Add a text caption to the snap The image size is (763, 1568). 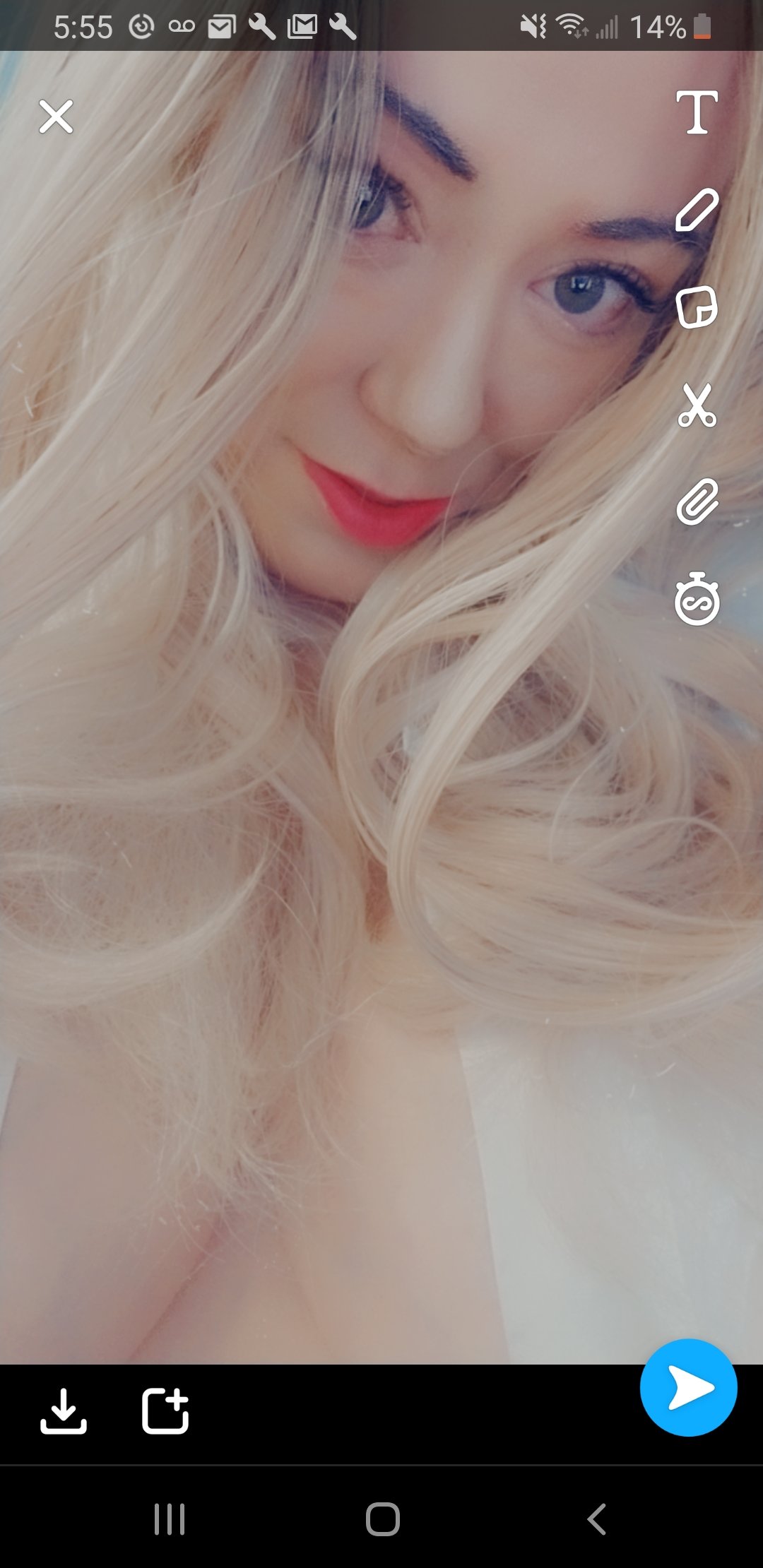point(697,112)
